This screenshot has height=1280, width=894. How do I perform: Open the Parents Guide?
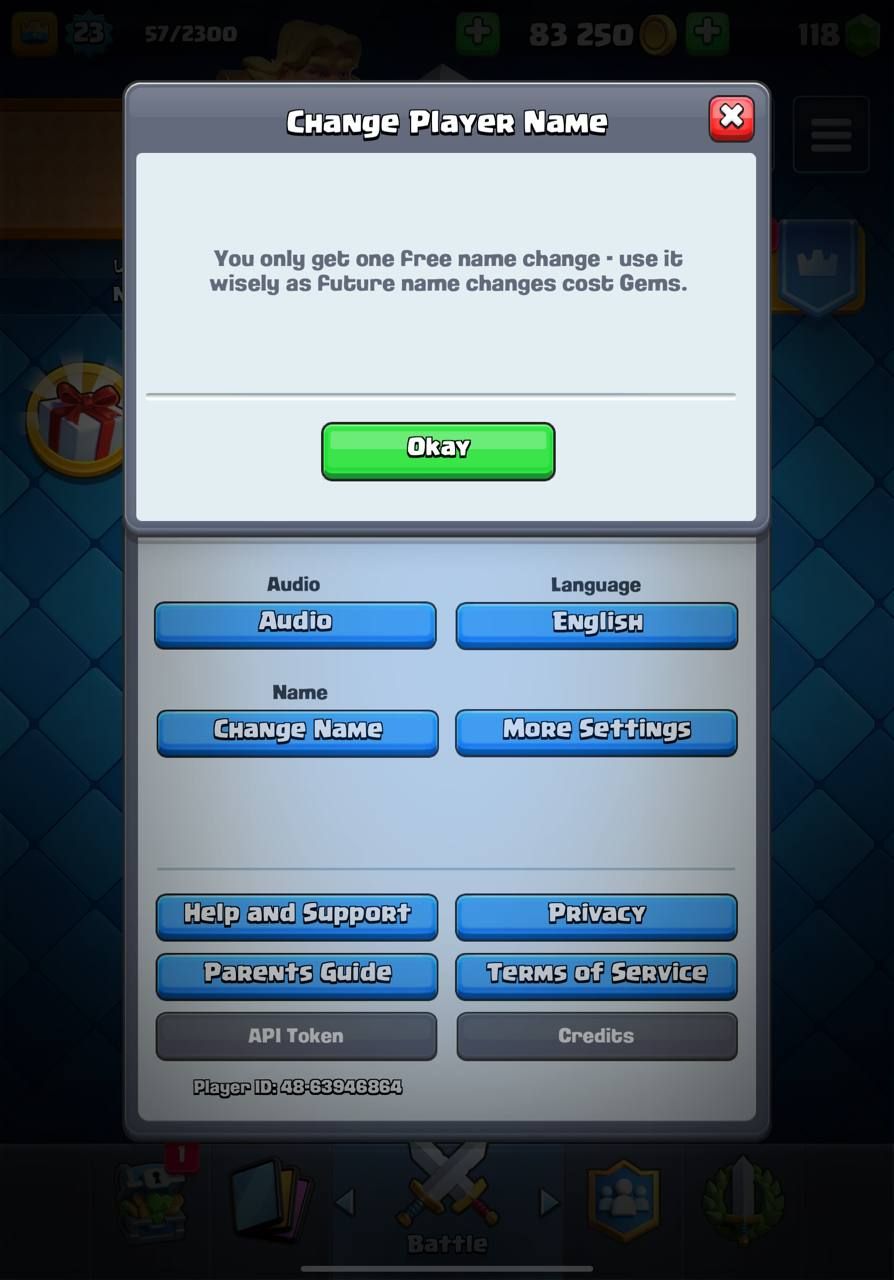click(297, 975)
